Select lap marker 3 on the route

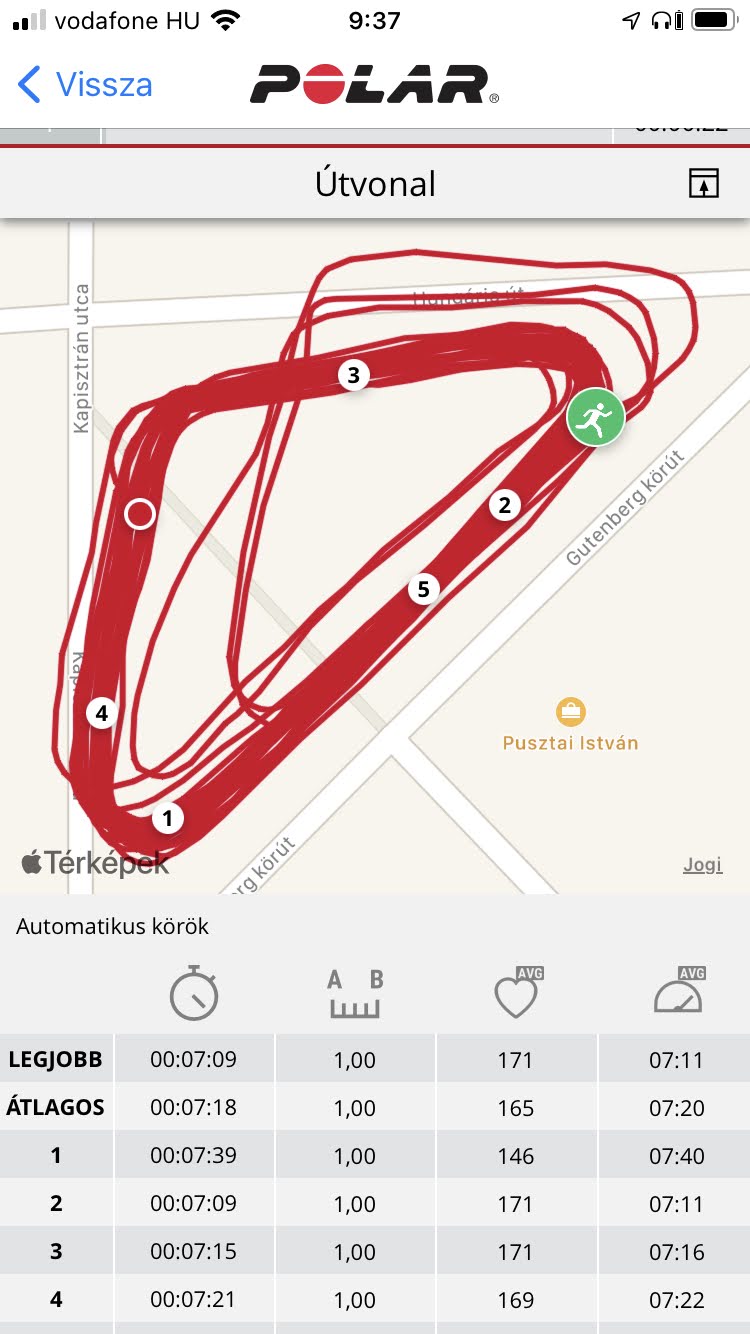click(353, 376)
